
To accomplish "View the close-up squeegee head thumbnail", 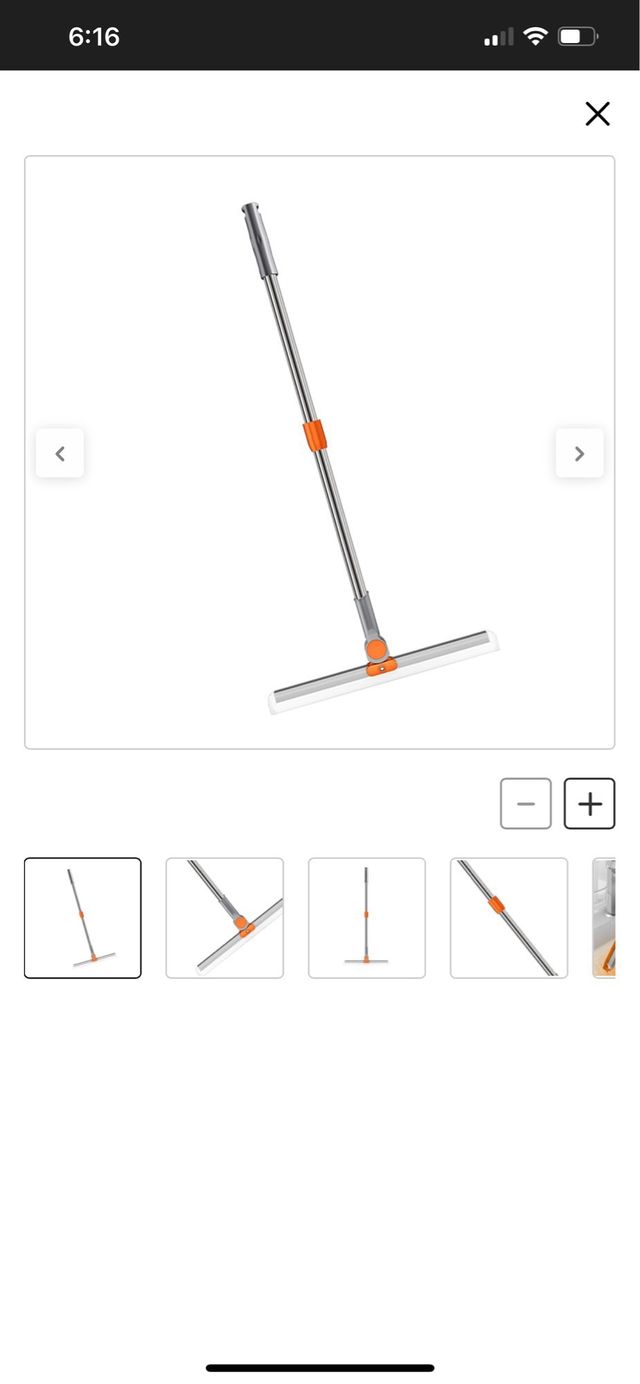I will click(225, 918).
